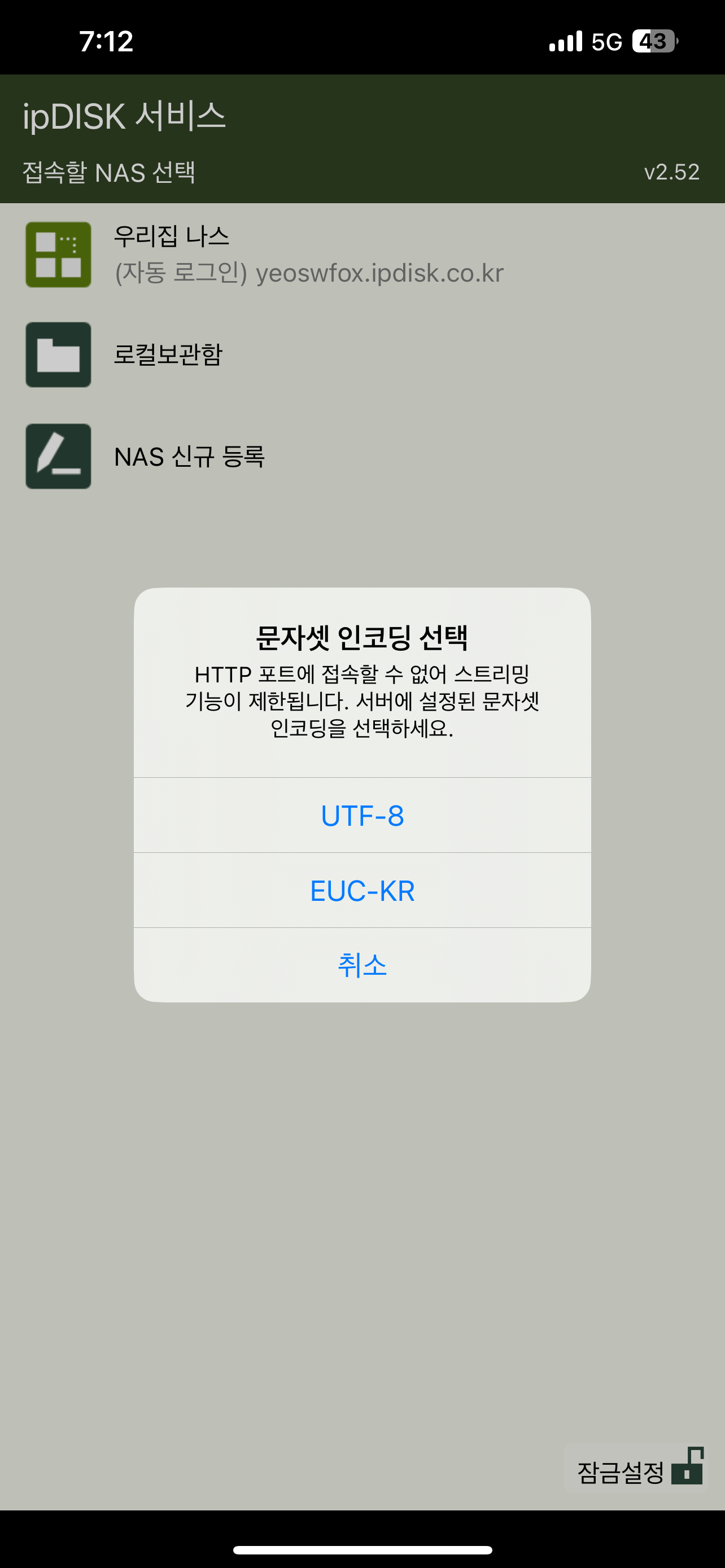Dismiss the dialog with 취소
The width and height of the screenshot is (725, 1568).
click(x=362, y=965)
